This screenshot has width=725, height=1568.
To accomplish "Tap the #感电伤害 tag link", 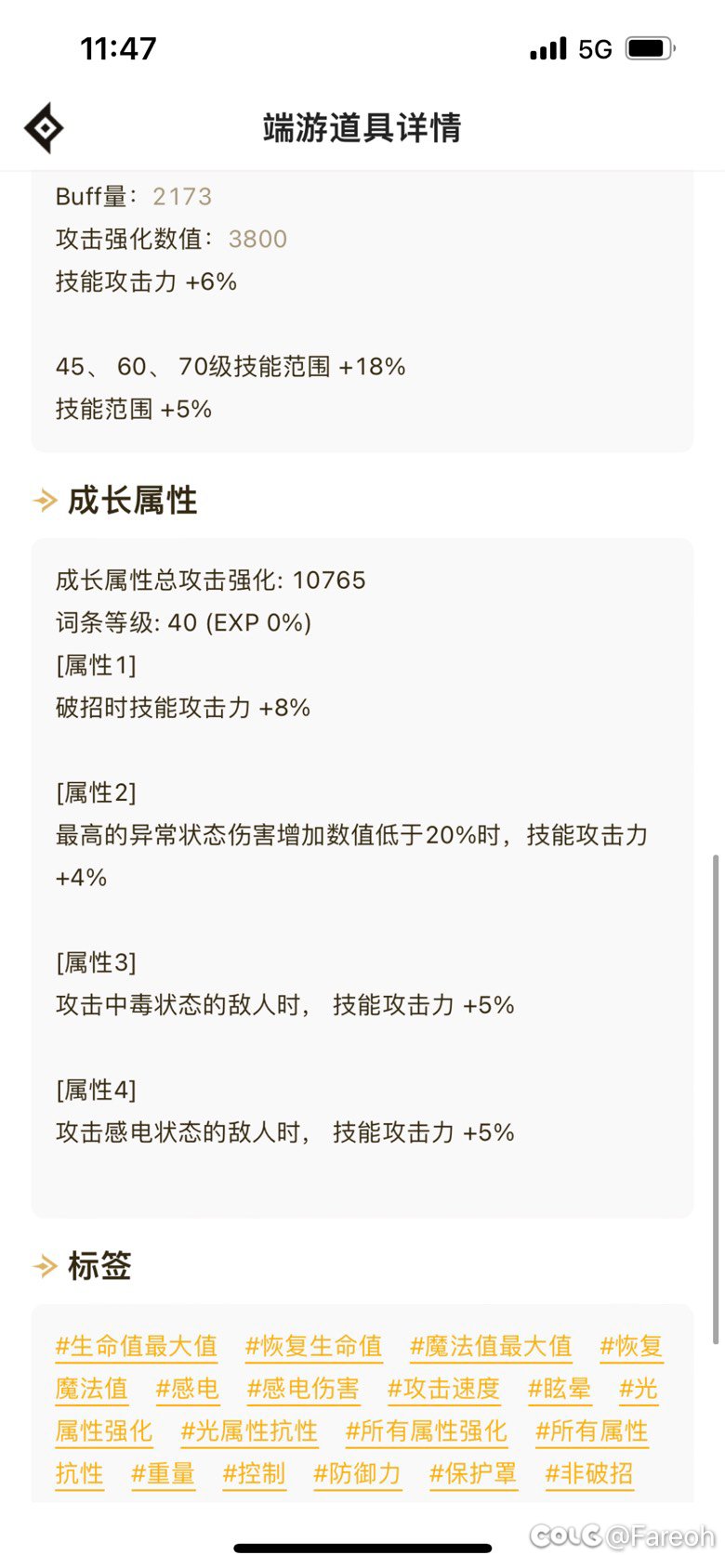I will pyautogui.click(x=303, y=1389).
